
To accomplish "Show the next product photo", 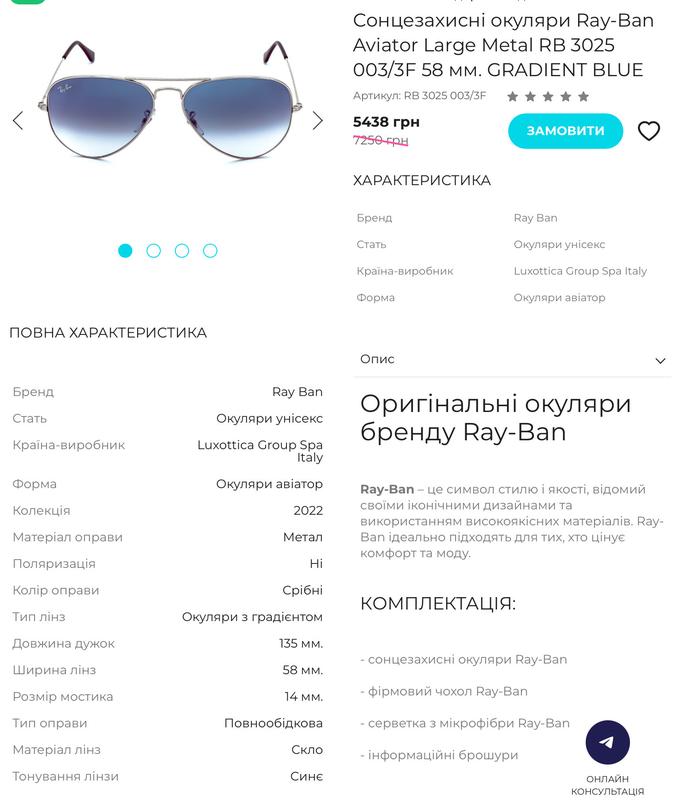I will [318, 121].
